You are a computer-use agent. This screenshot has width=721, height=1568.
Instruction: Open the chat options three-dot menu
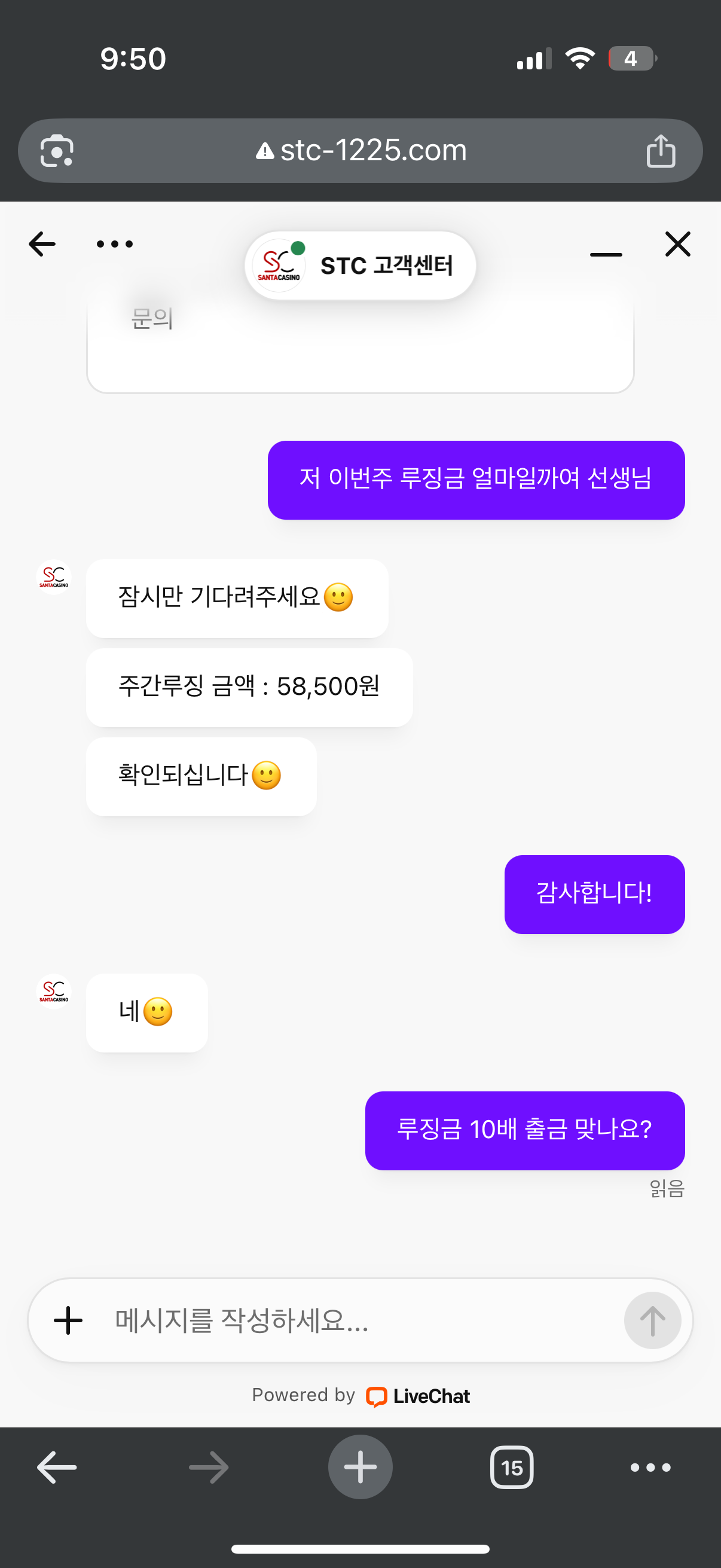tap(114, 244)
